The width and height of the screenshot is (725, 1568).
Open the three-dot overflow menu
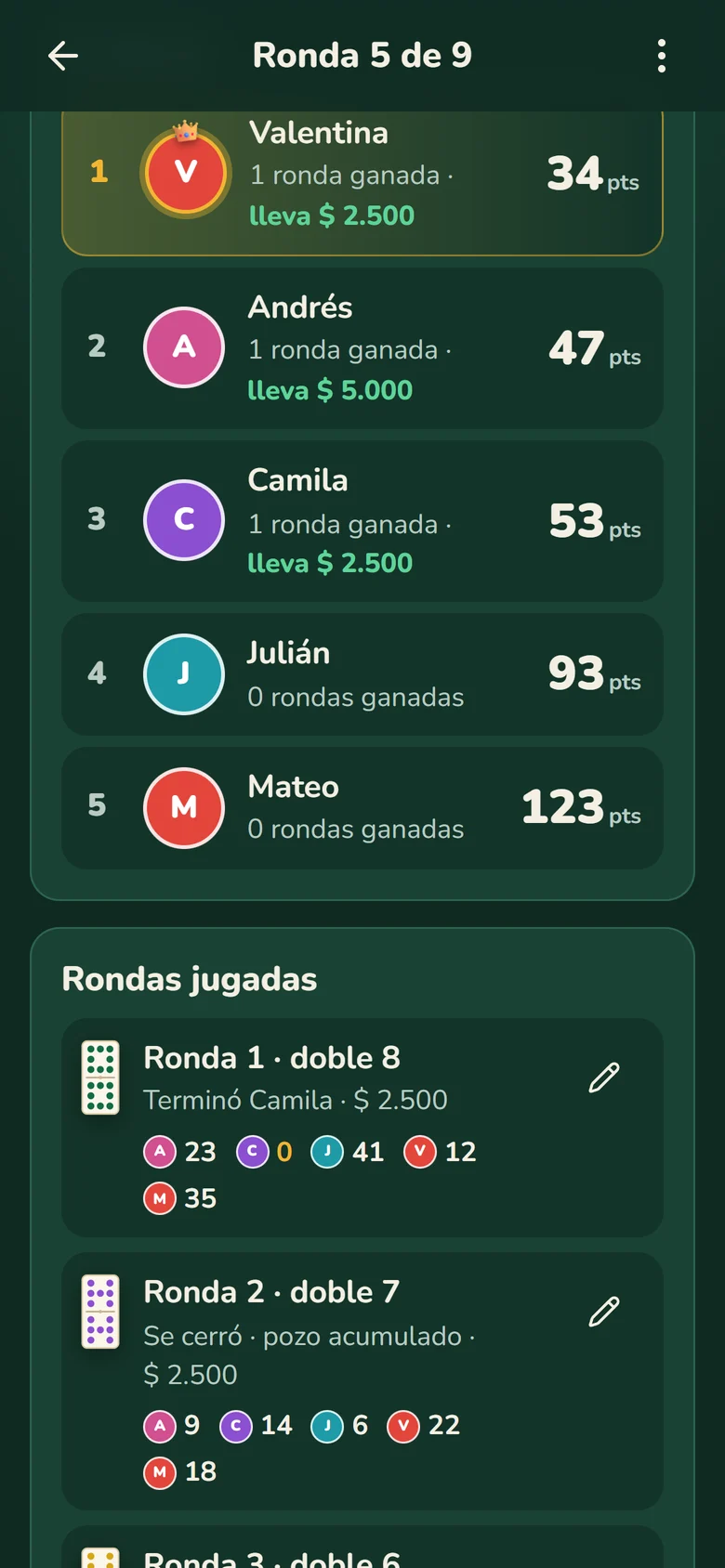pos(662,56)
